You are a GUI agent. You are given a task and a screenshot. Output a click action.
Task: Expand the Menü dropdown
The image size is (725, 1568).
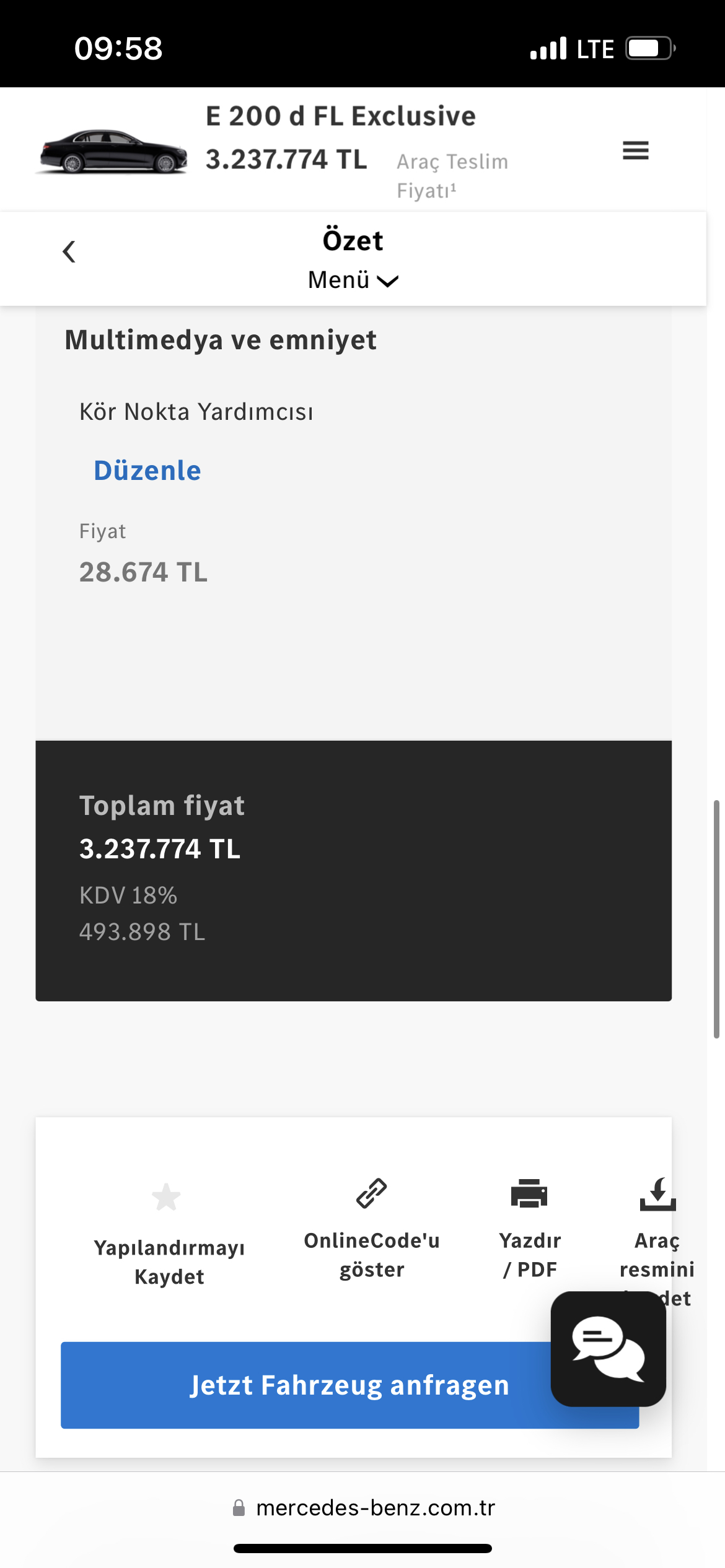point(353,280)
